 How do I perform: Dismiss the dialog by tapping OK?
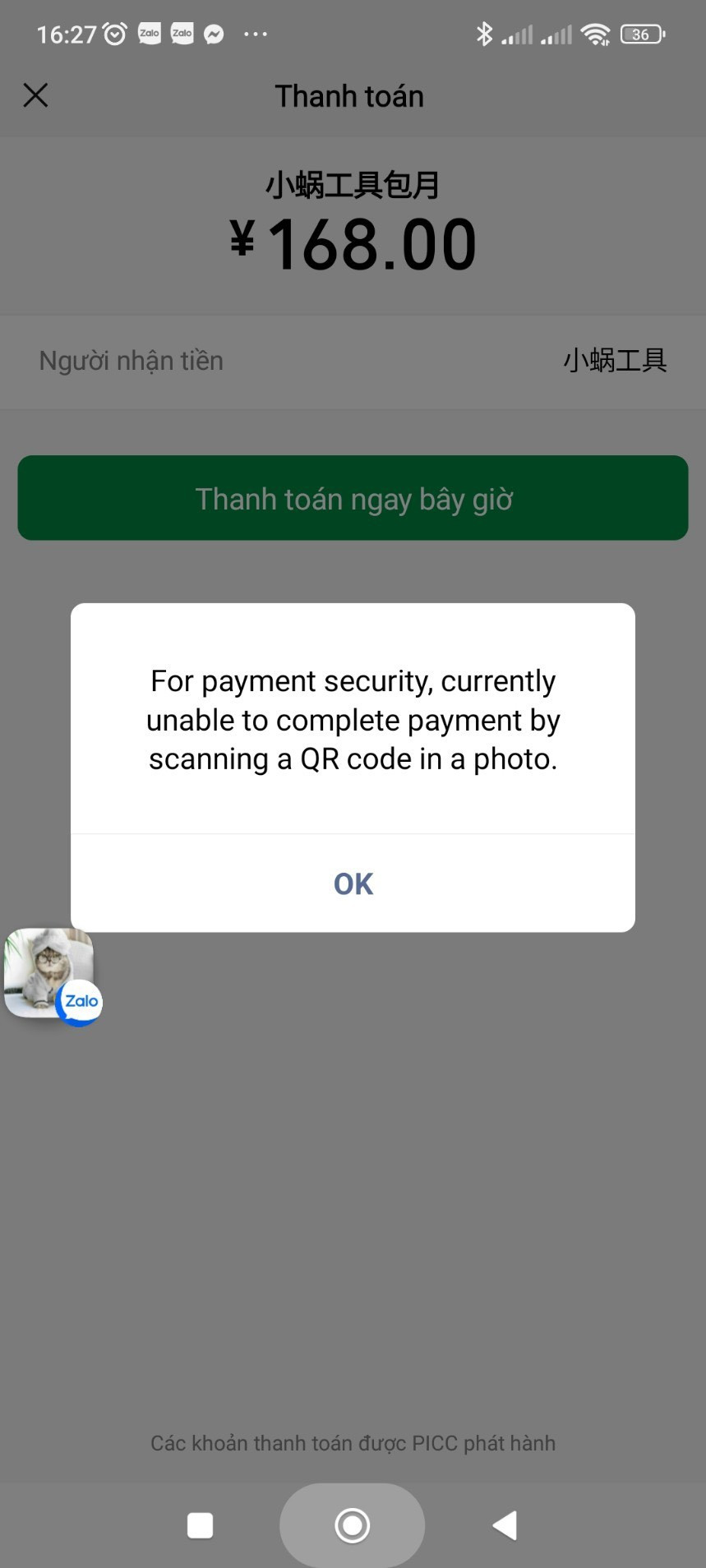[x=353, y=883]
